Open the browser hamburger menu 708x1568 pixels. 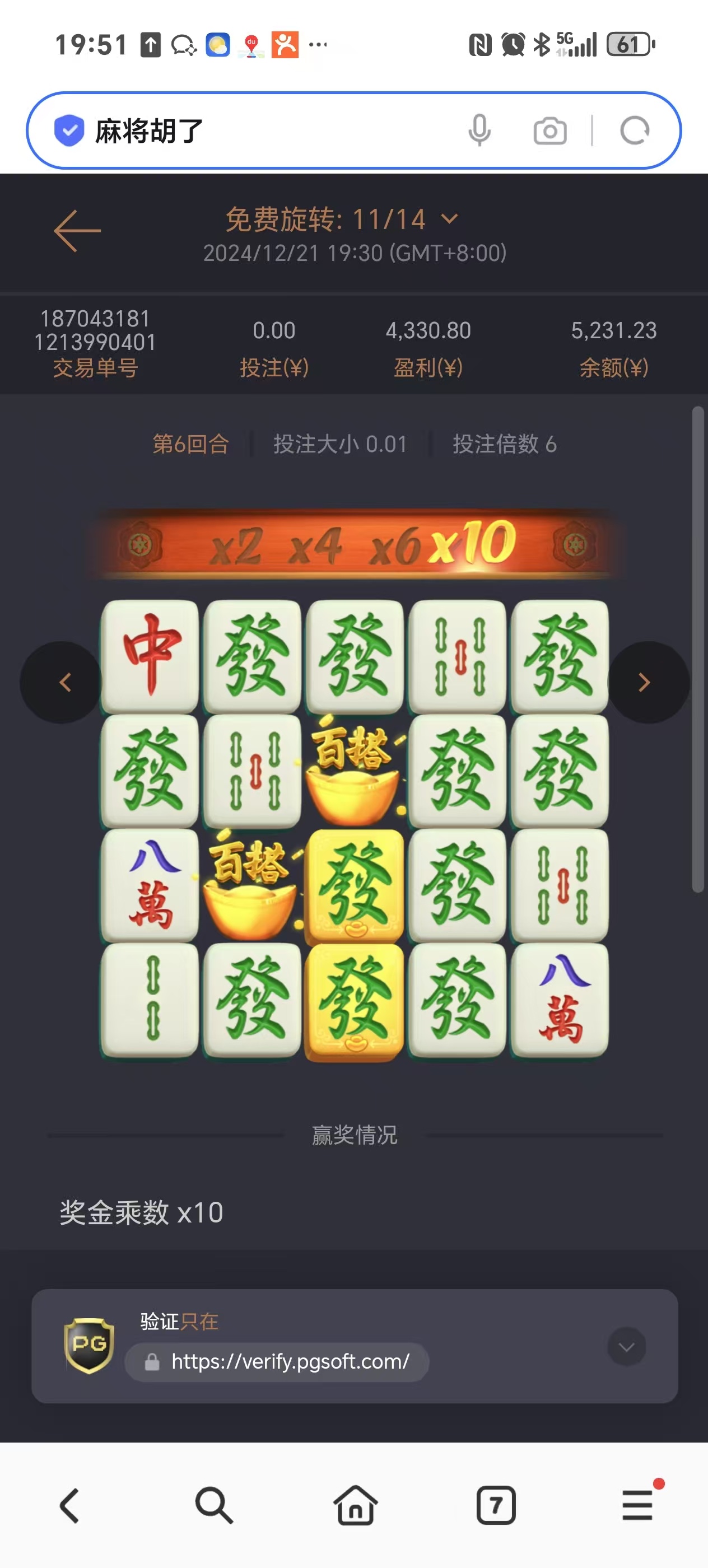click(x=637, y=1505)
